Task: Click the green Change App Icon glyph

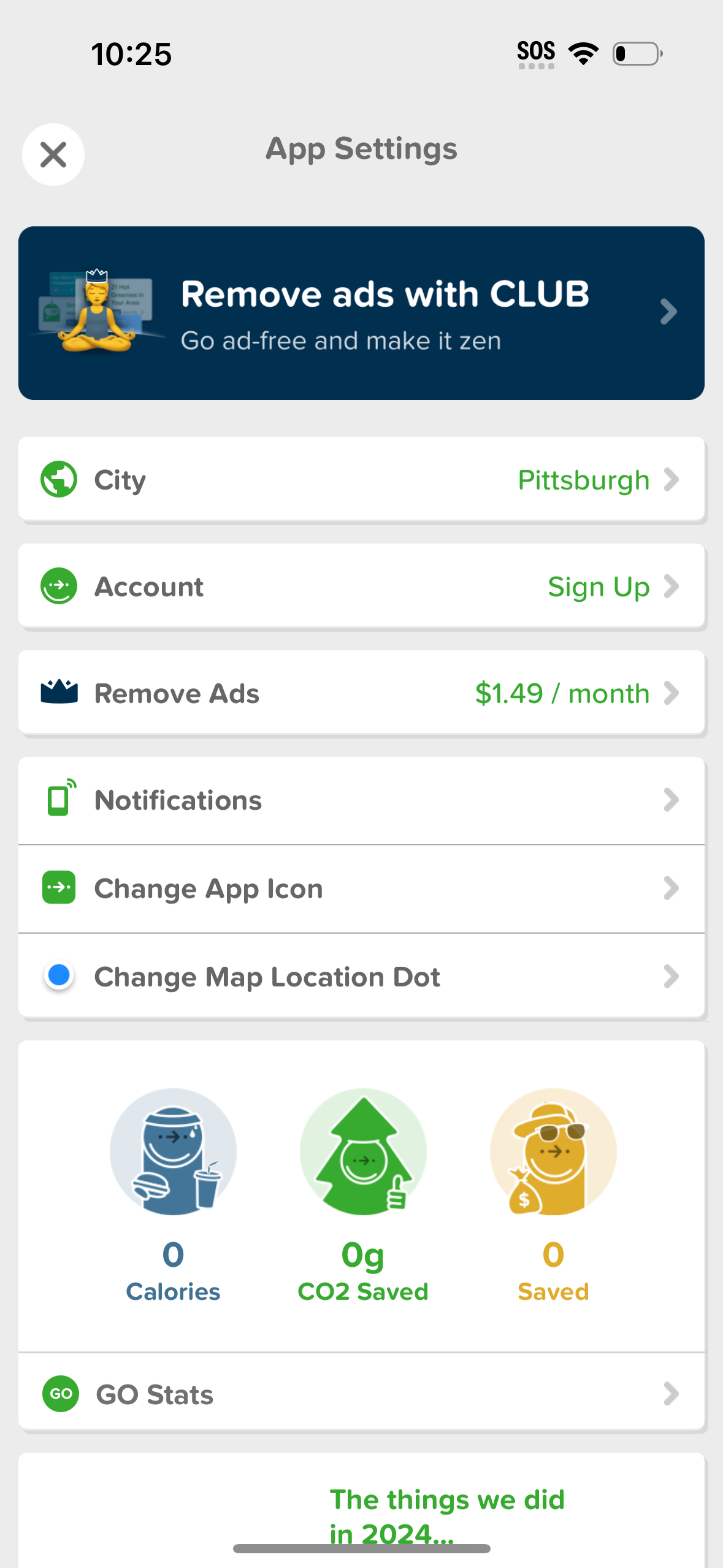Action: point(58,888)
